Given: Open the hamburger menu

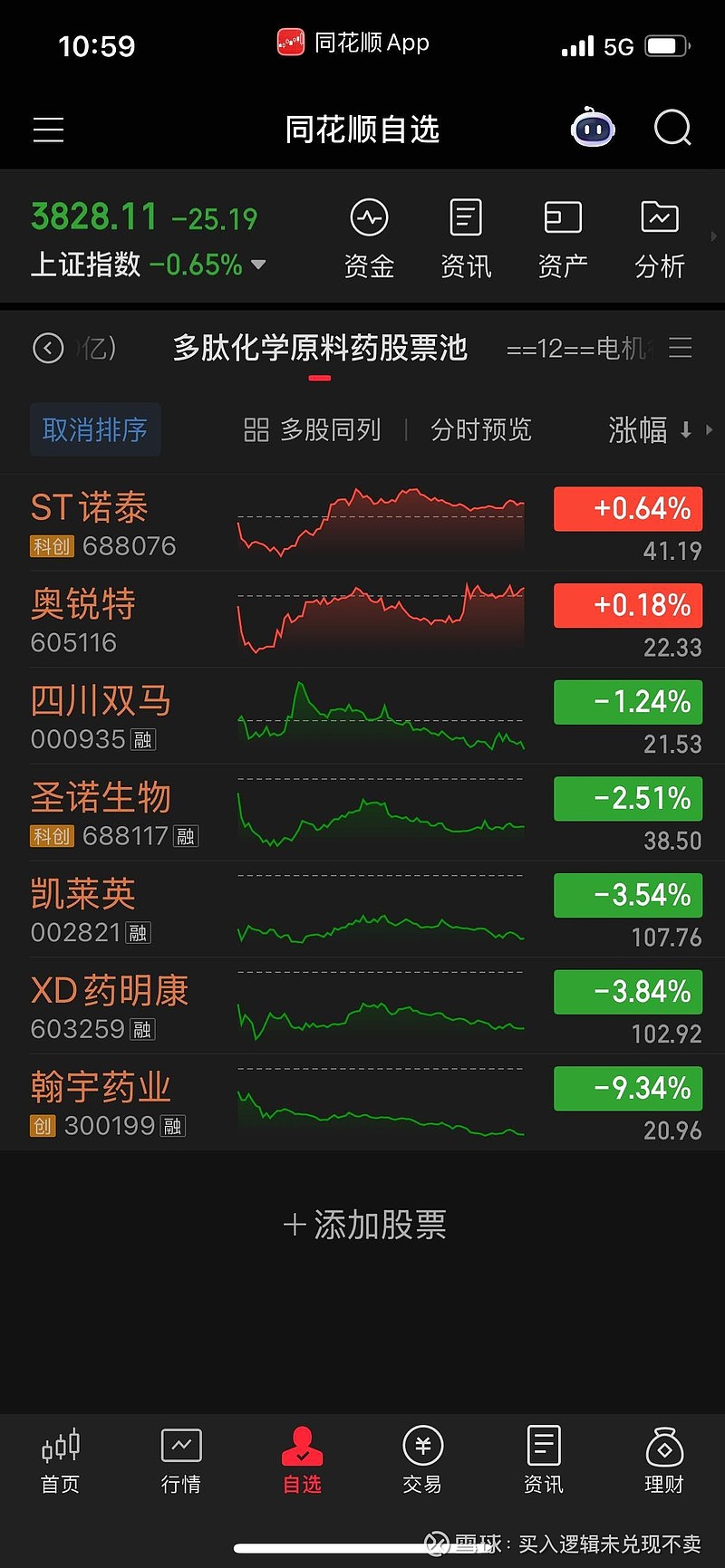Looking at the screenshot, I should (48, 130).
